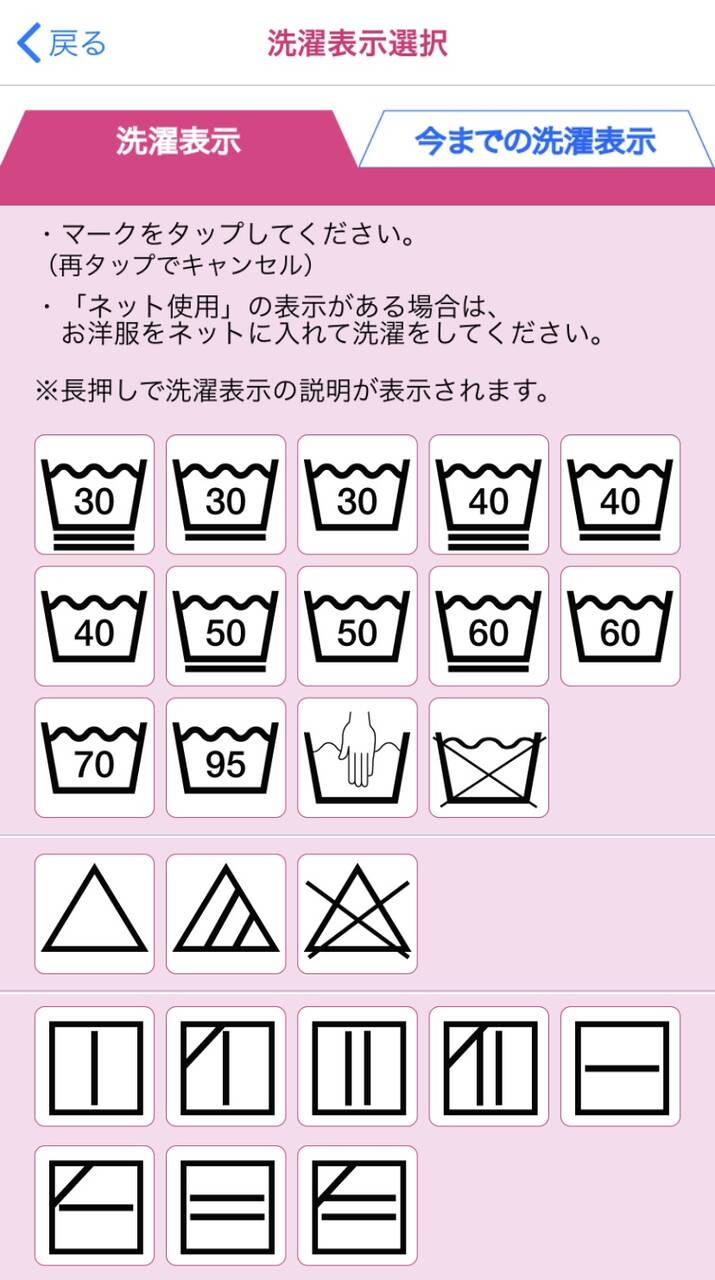
Task: Select the 70° wash symbol
Action: [95, 758]
